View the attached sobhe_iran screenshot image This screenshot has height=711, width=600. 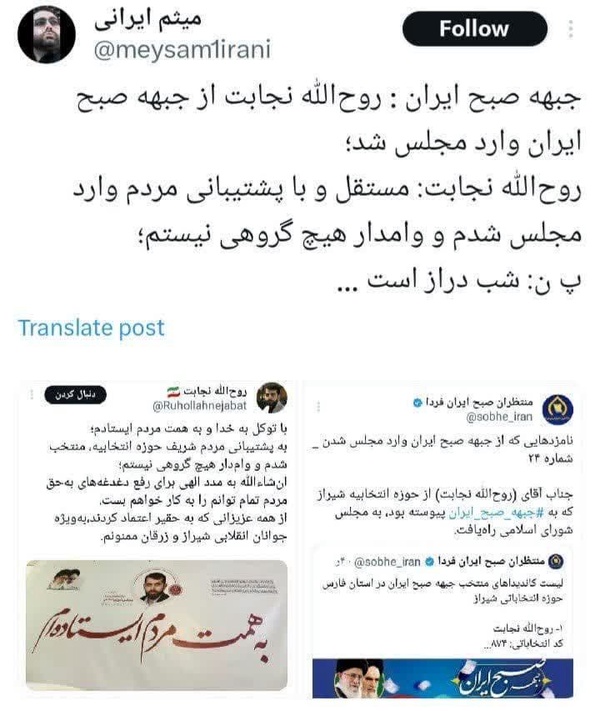(443, 541)
